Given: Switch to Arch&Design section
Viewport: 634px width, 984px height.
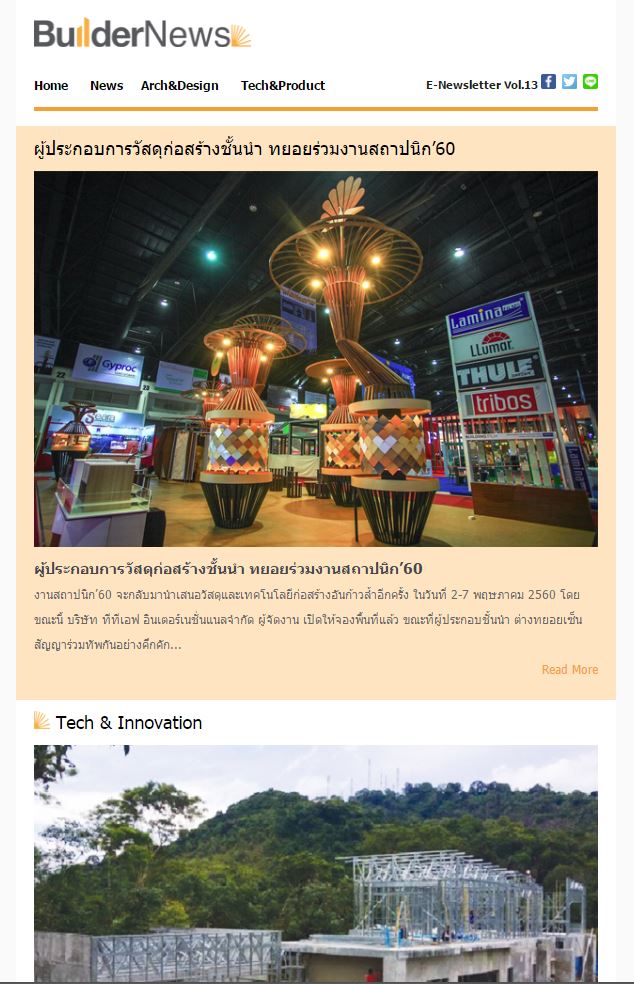Looking at the screenshot, I should (x=179, y=86).
